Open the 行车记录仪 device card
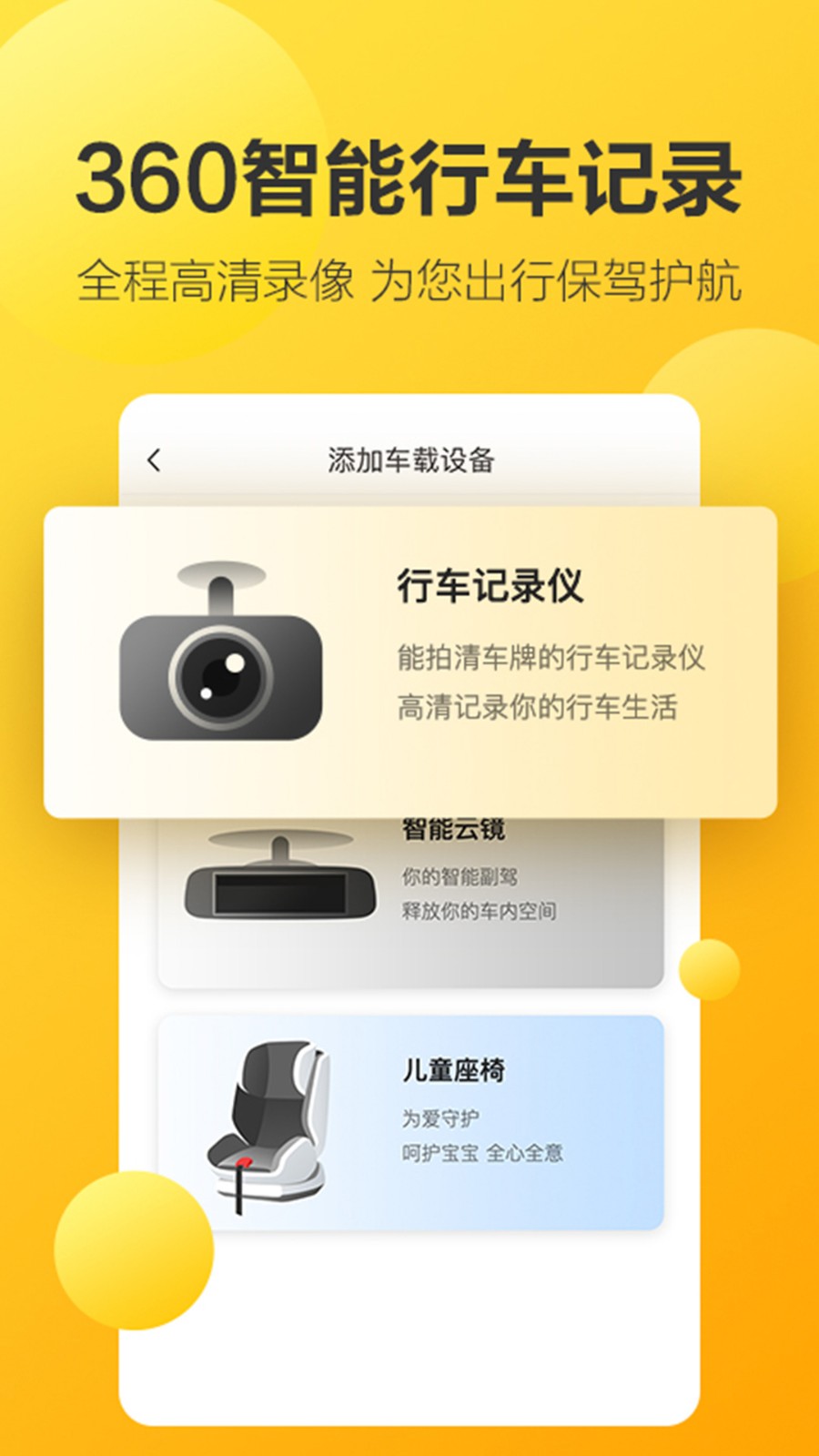819x1456 pixels. [x=409, y=655]
